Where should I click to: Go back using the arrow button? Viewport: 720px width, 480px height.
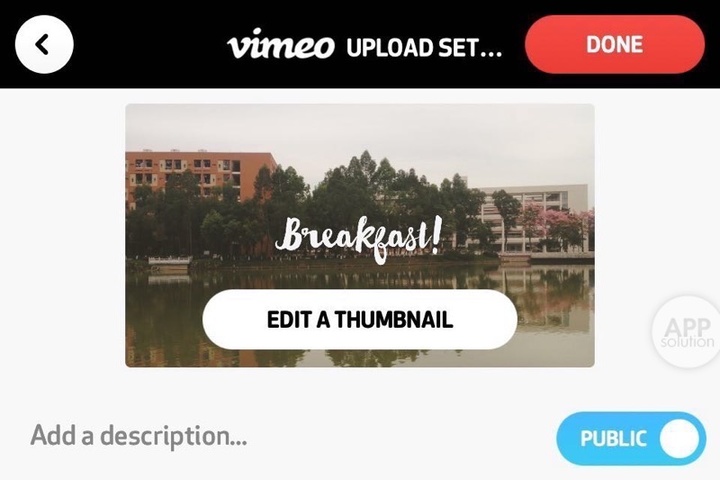pos(45,44)
